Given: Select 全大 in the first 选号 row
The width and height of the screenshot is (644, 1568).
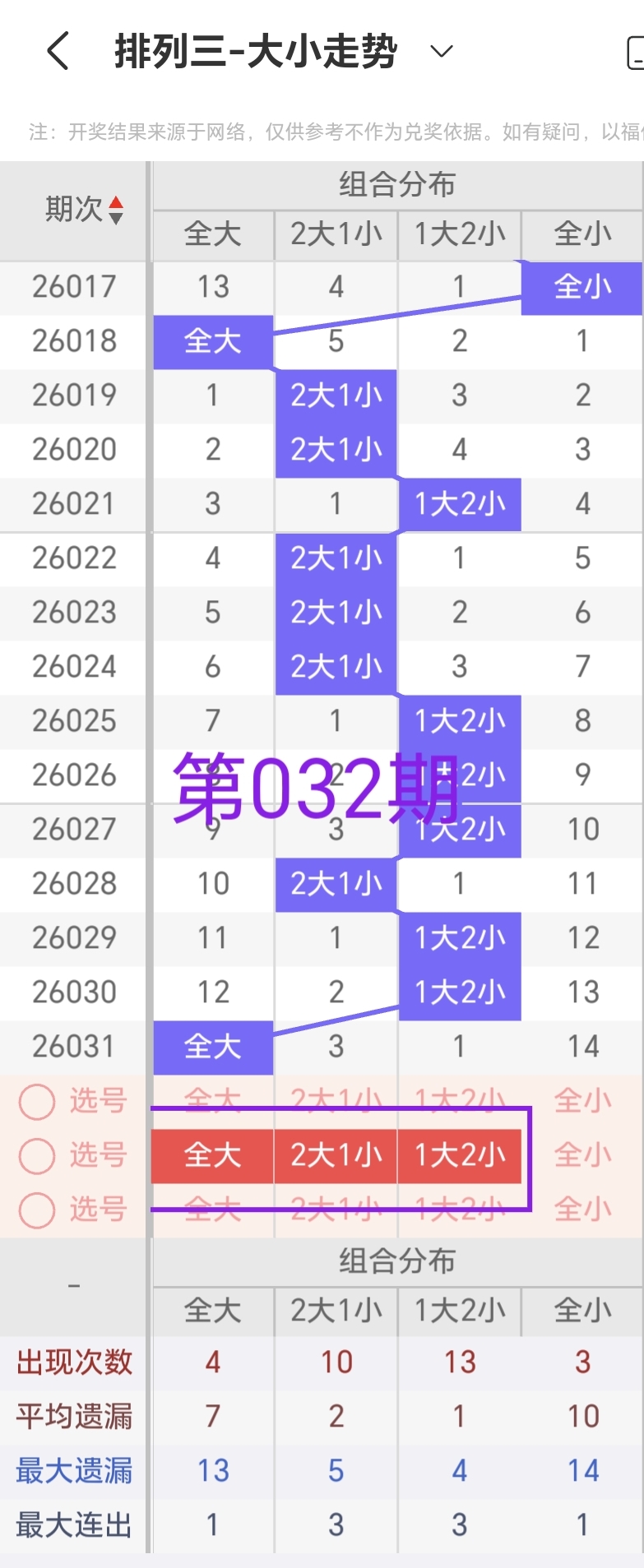Looking at the screenshot, I should 212,1101.
